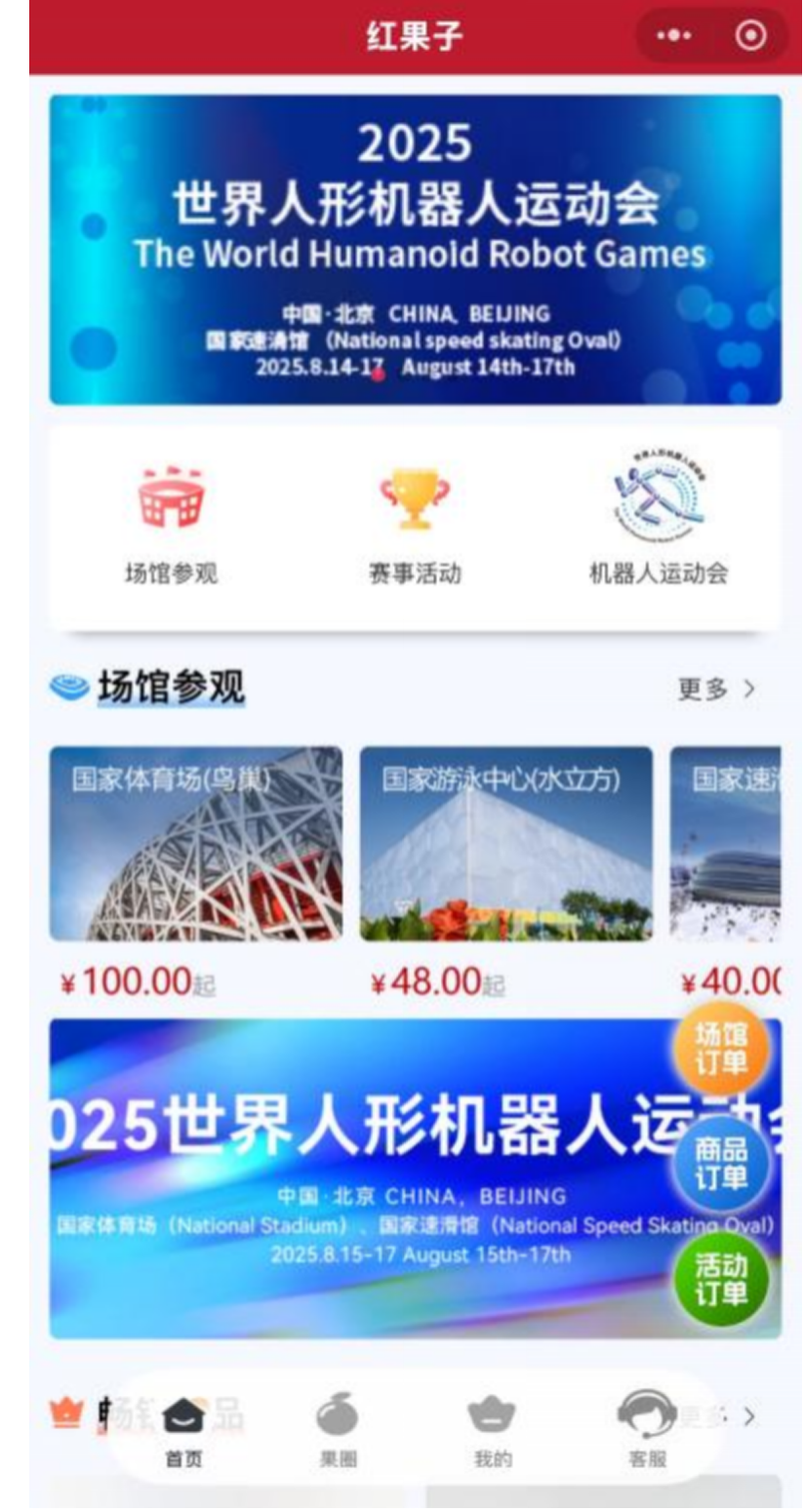804x1512 pixels.
Task: Switch to the 我的 tab
Action: (492, 1431)
